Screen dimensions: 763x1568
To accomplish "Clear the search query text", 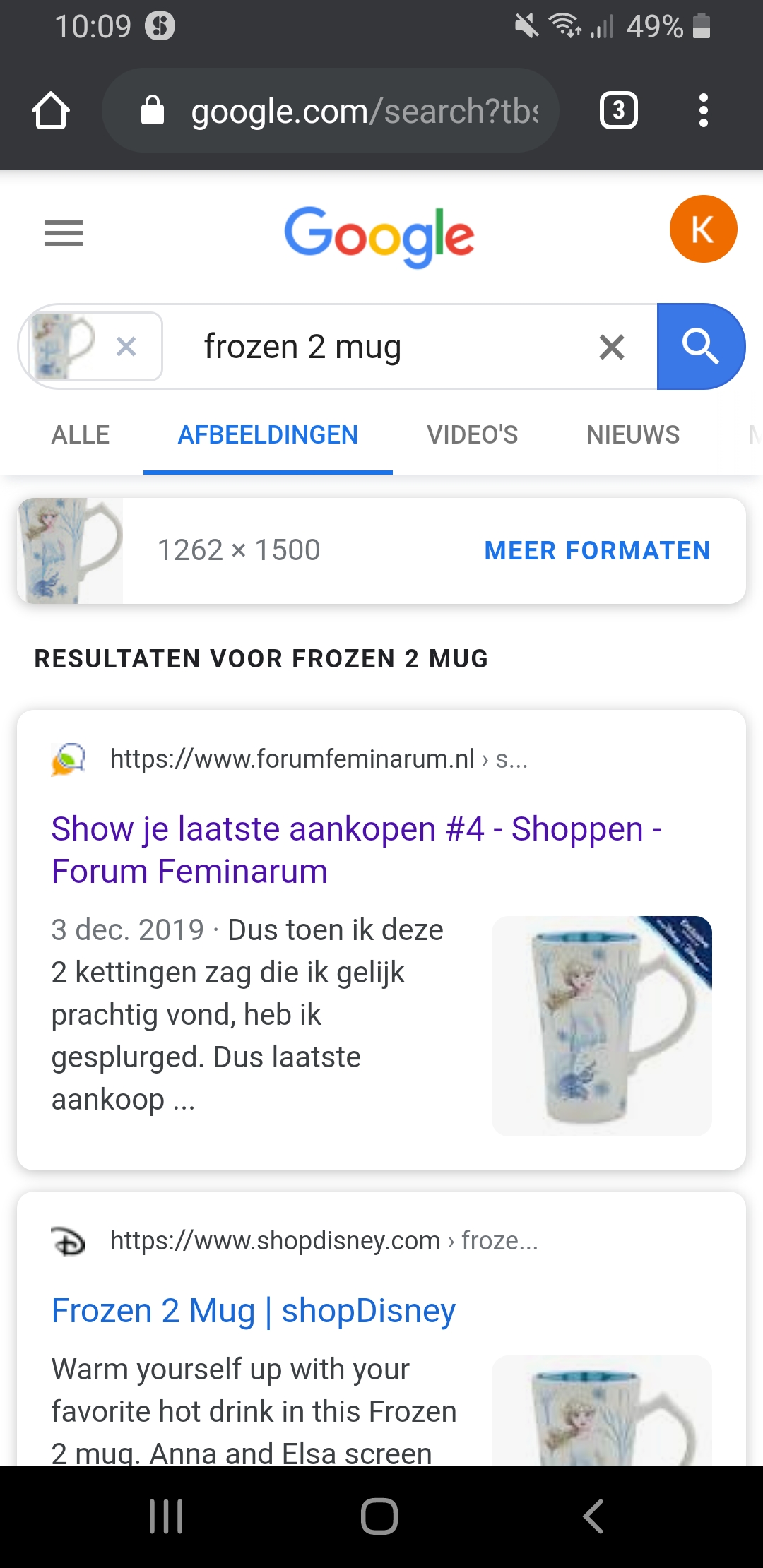I will 612,347.
